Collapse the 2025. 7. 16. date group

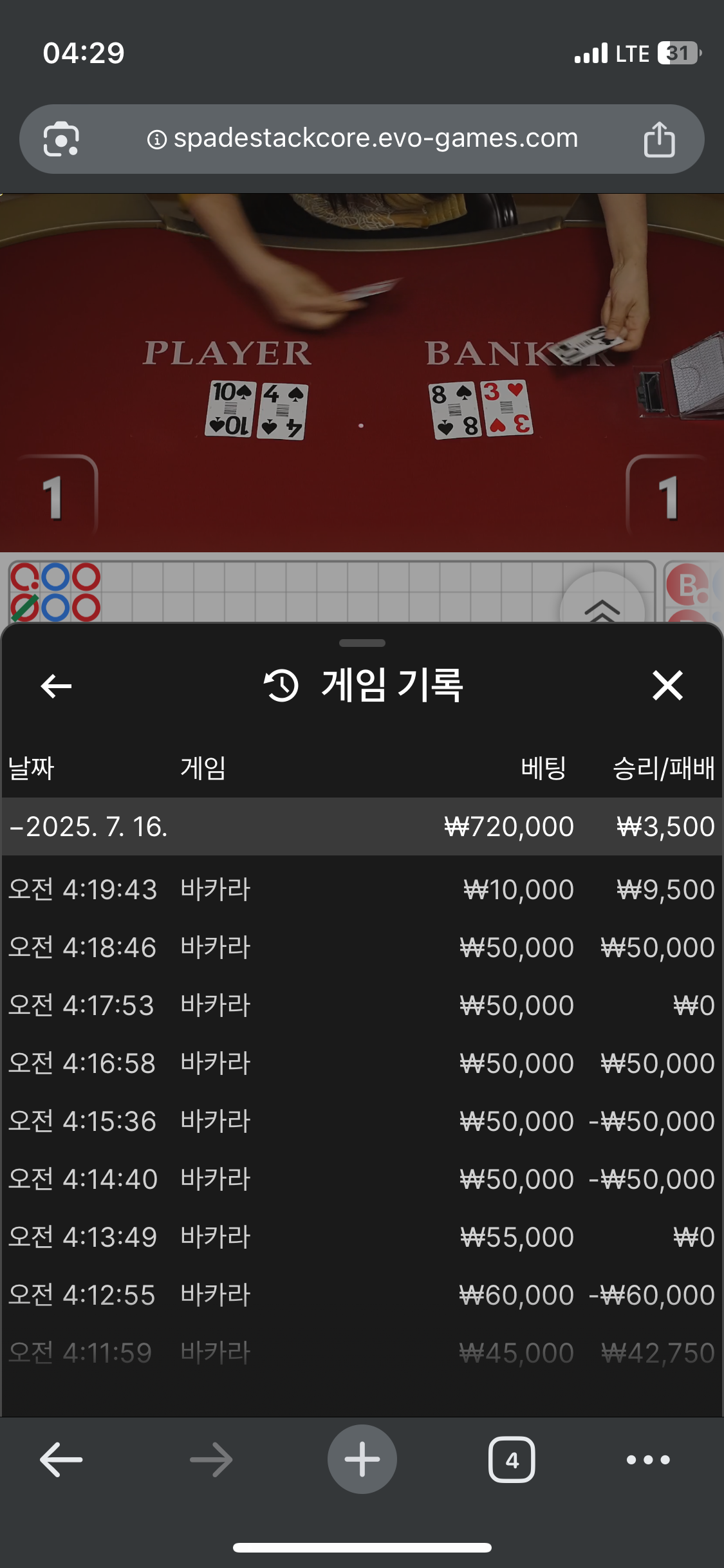90,826
